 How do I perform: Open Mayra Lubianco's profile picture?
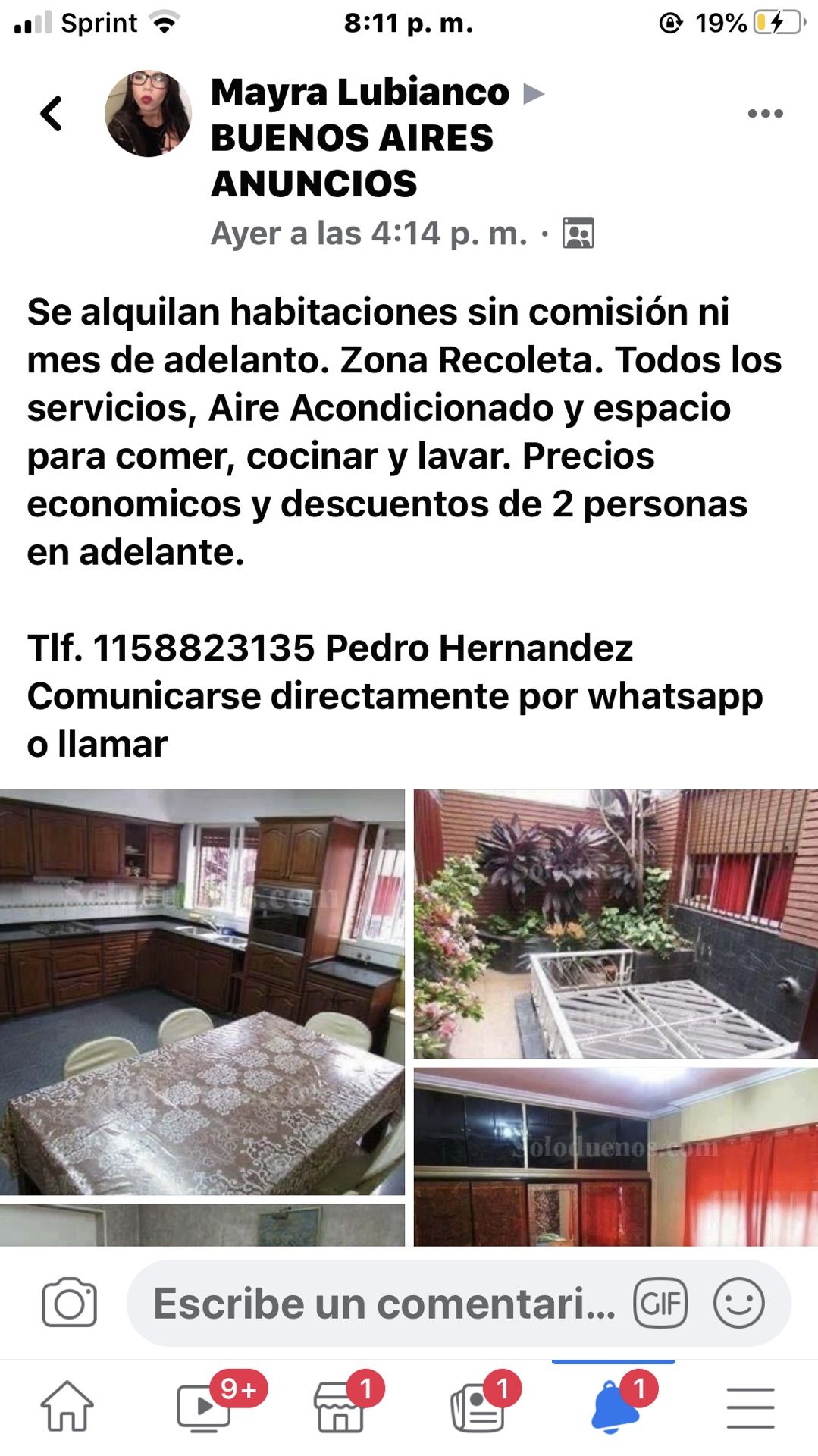point(148,114)
